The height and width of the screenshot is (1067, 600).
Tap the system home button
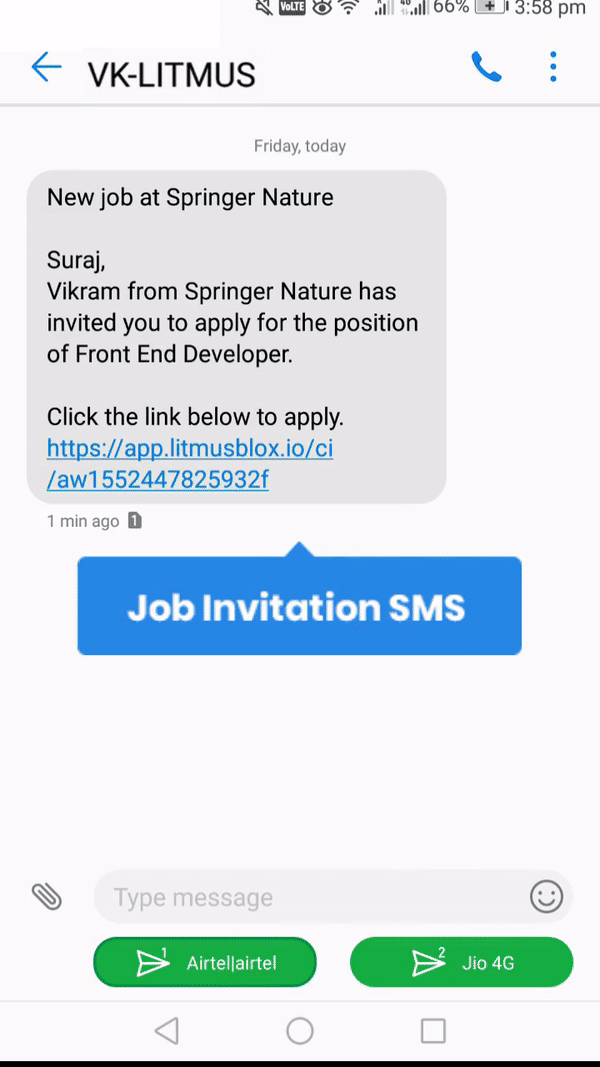(x=300, y=1031)
